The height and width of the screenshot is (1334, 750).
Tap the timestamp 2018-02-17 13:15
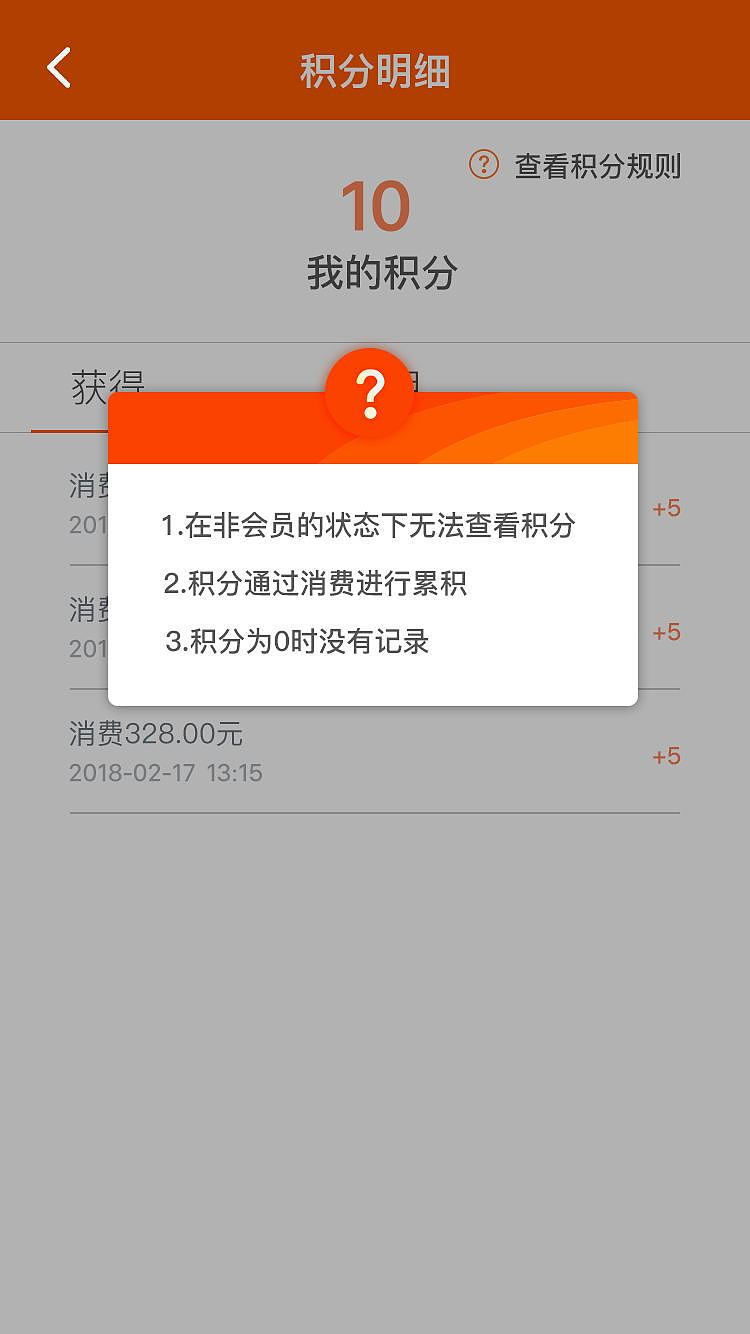pos(165,773)
